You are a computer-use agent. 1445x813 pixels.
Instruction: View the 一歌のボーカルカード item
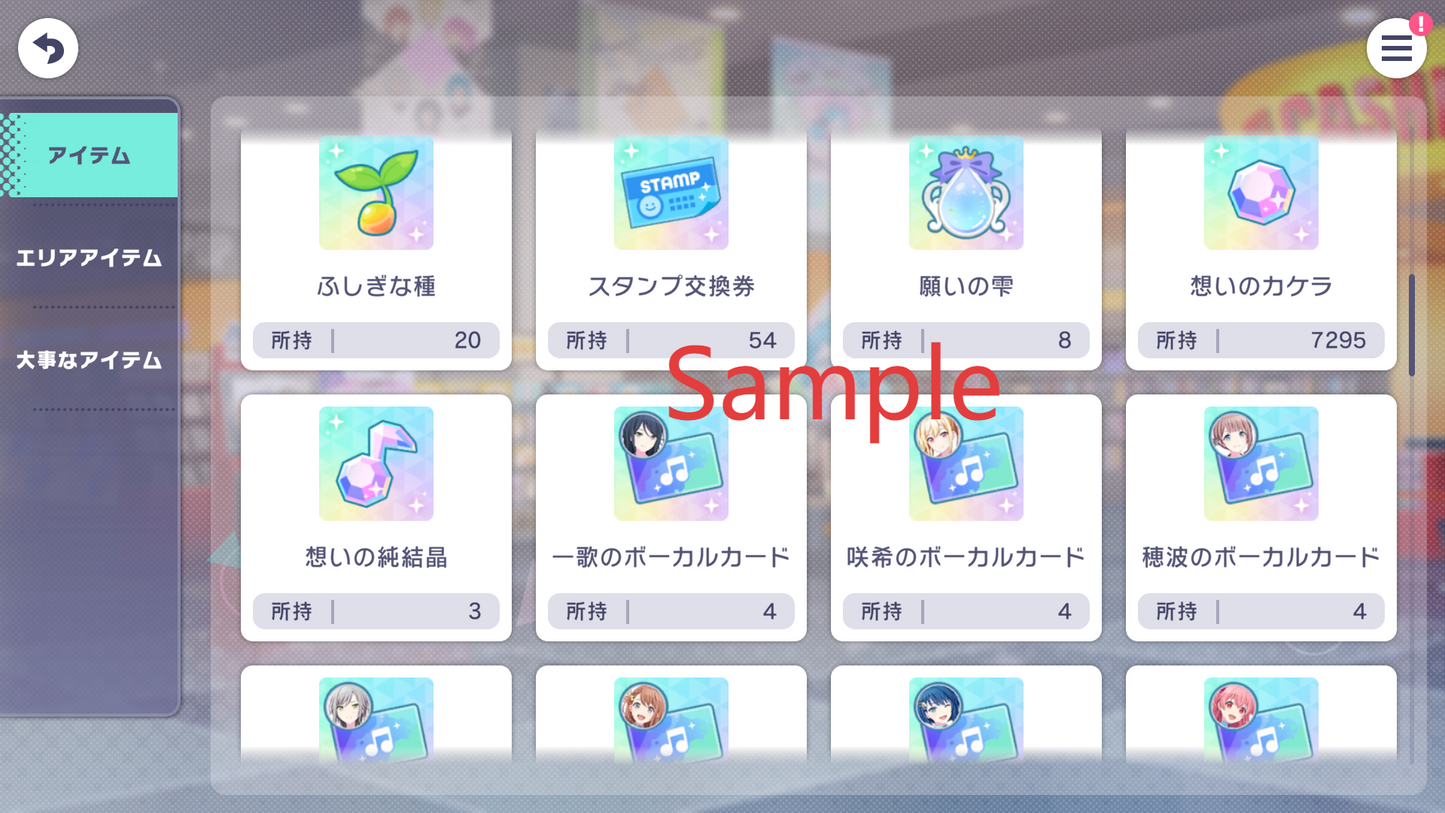pyautogui.click(x=671, y=517)
